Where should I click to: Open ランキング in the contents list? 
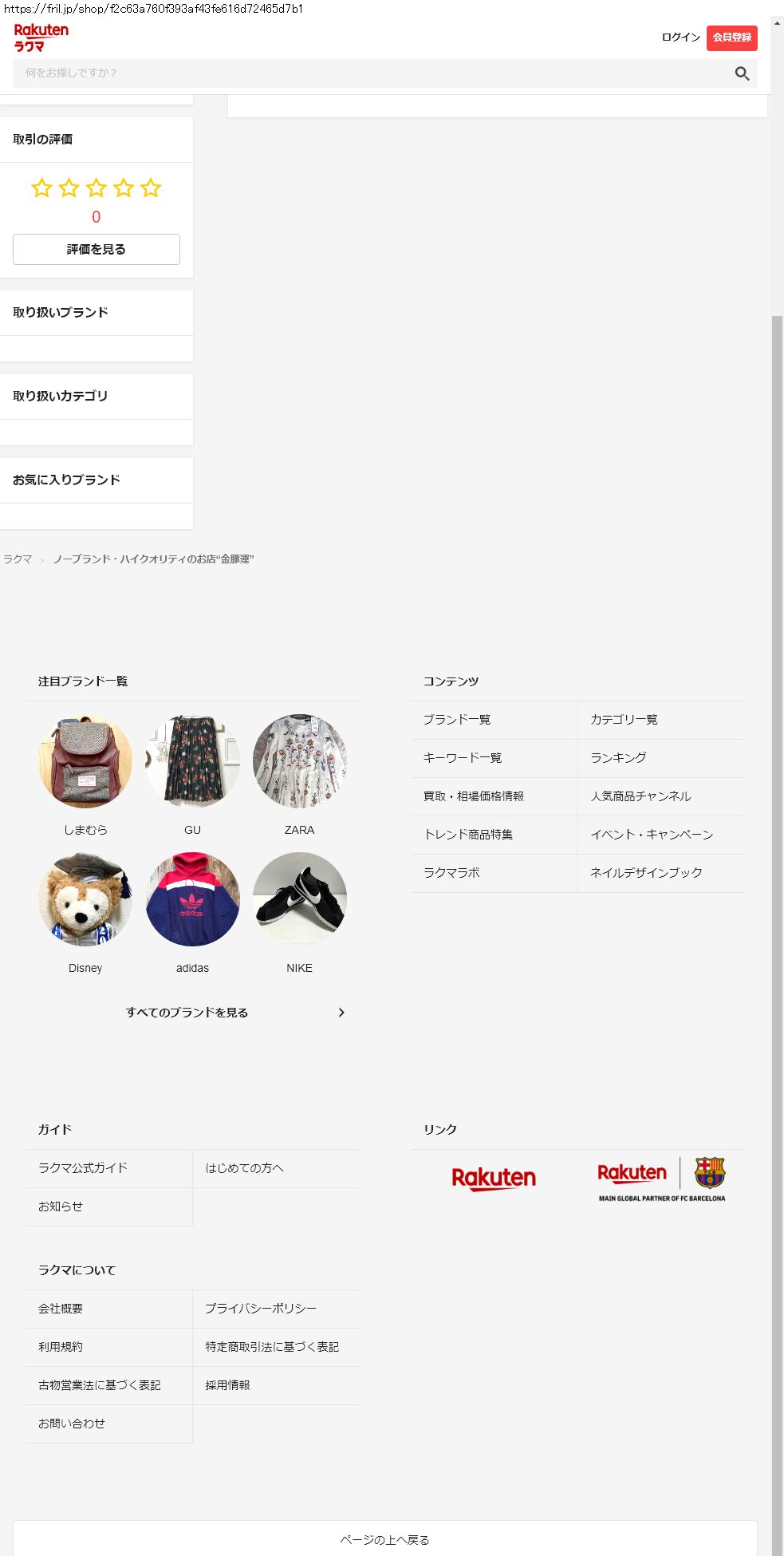coord(661,758)
